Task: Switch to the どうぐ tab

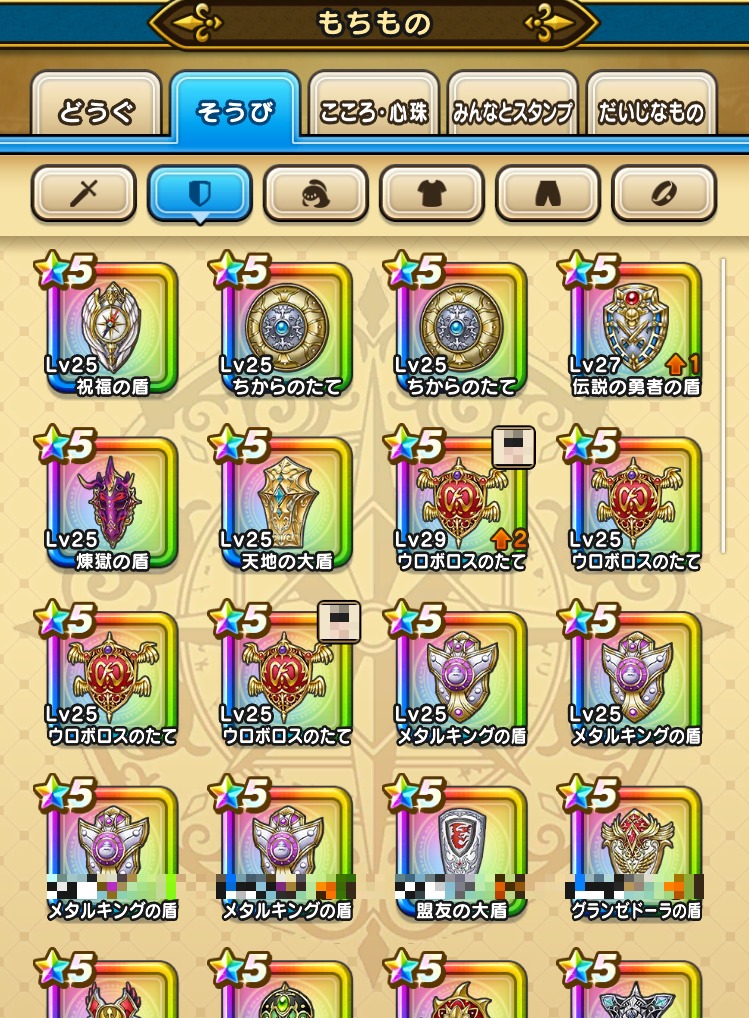Action: tap(96, 109)
